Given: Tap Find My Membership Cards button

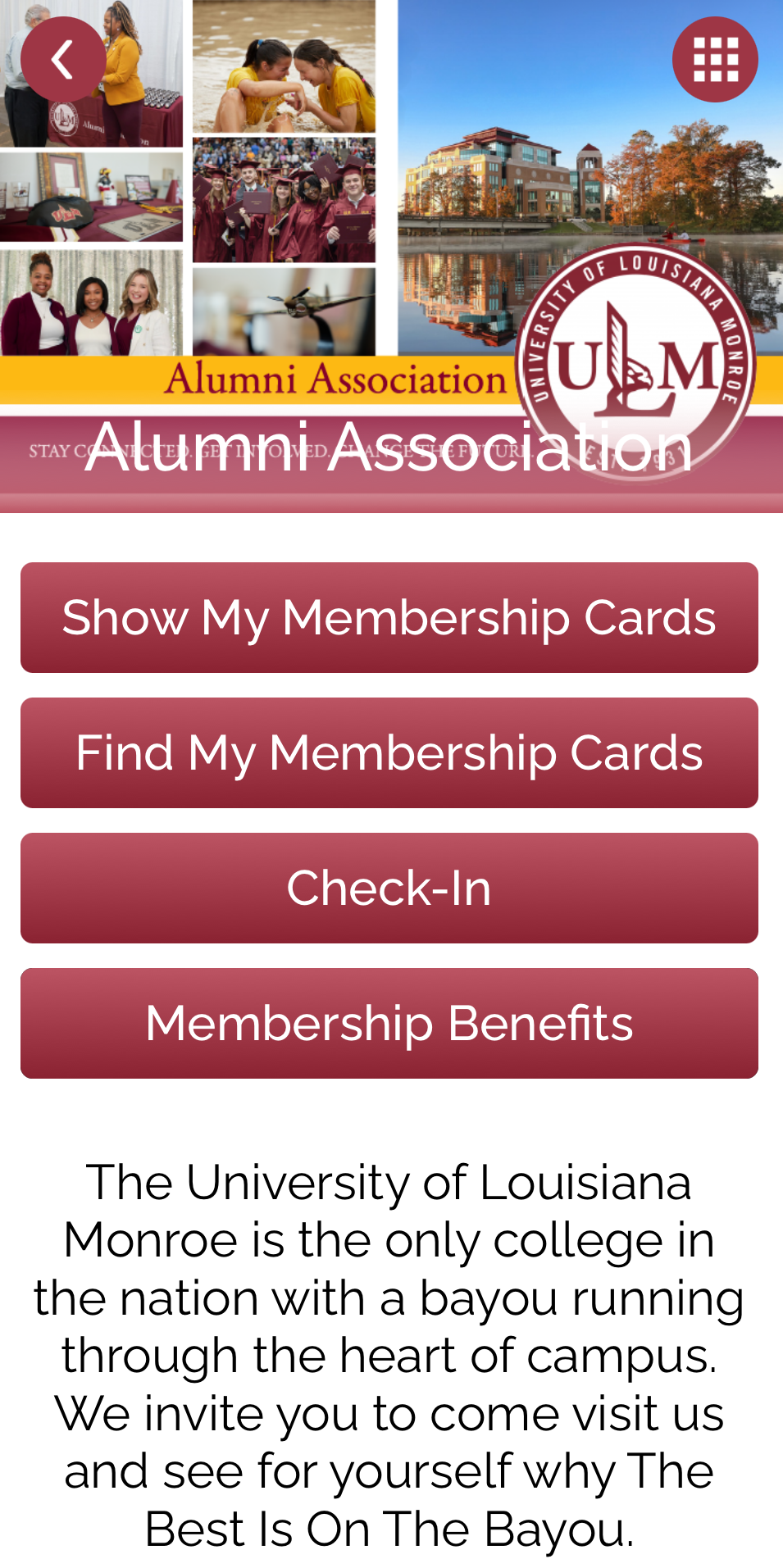Looking at the screenshot, I should pyautogui.click(x=389, y=752).
